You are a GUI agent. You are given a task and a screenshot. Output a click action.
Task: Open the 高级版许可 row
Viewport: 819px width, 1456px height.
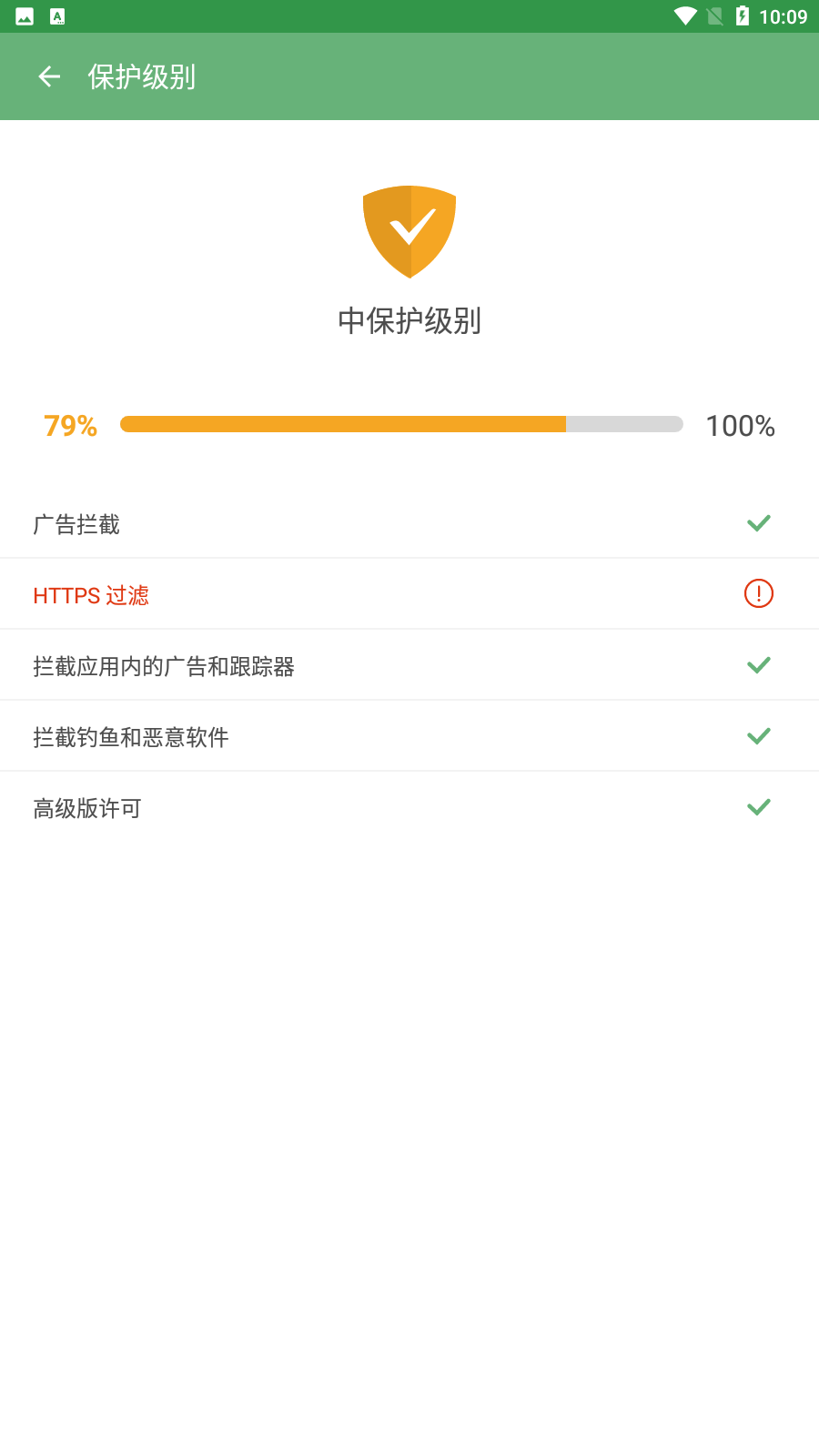click(409, 808)
